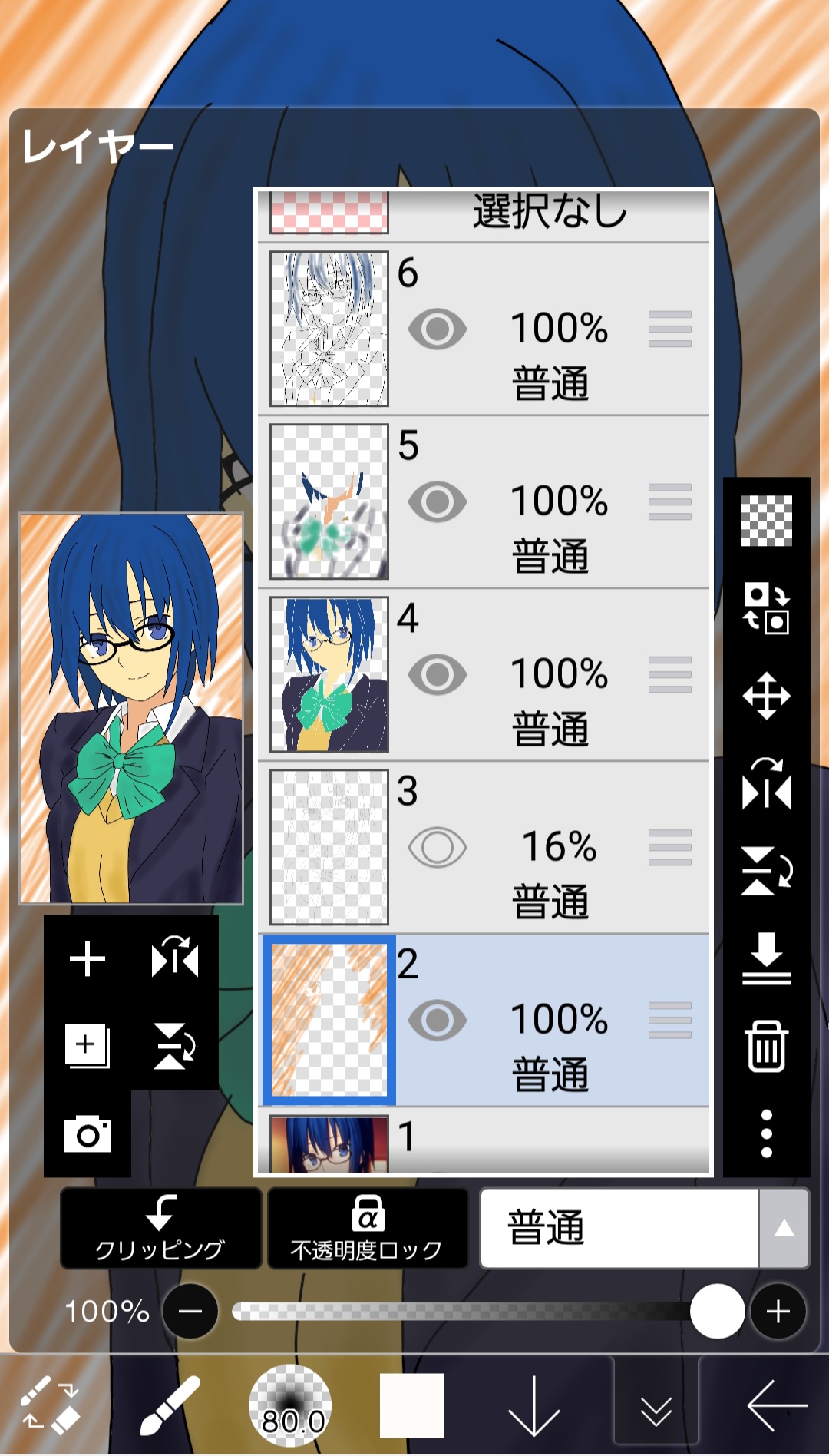The height and width of the screenshot is (1456, 829).
Task: Open the brush tool
Action: tap(170, 1405)
